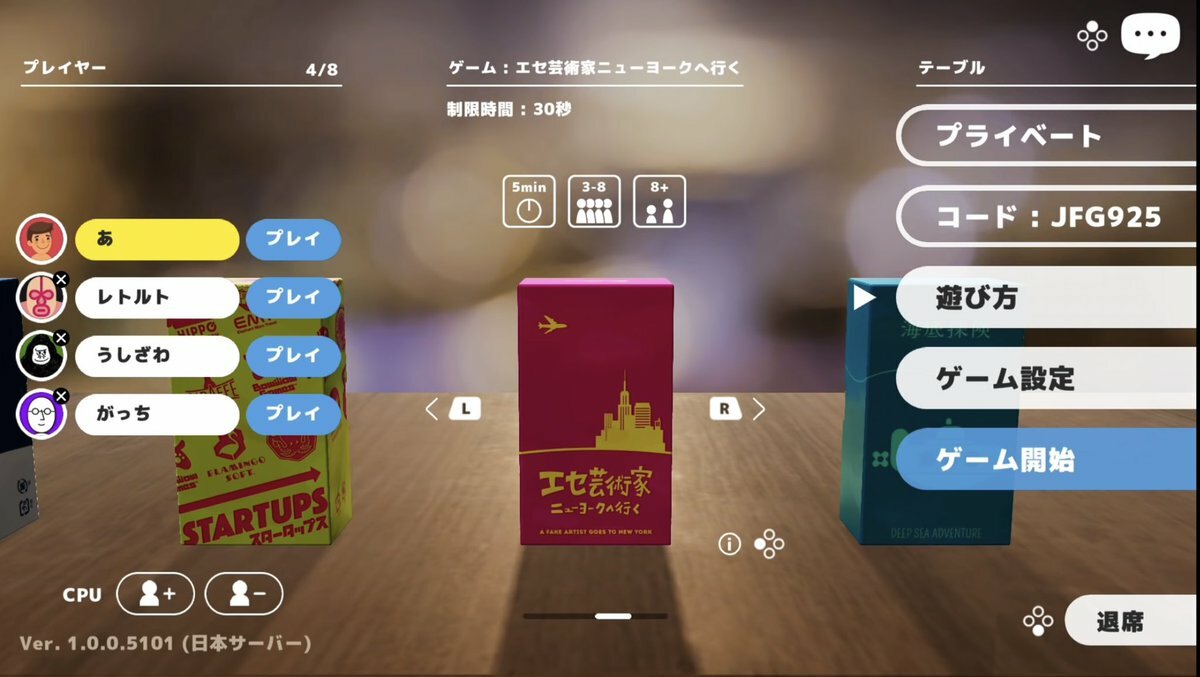Open 遊び方 how-to-play
The image size is (1200, 677).
1045,297
